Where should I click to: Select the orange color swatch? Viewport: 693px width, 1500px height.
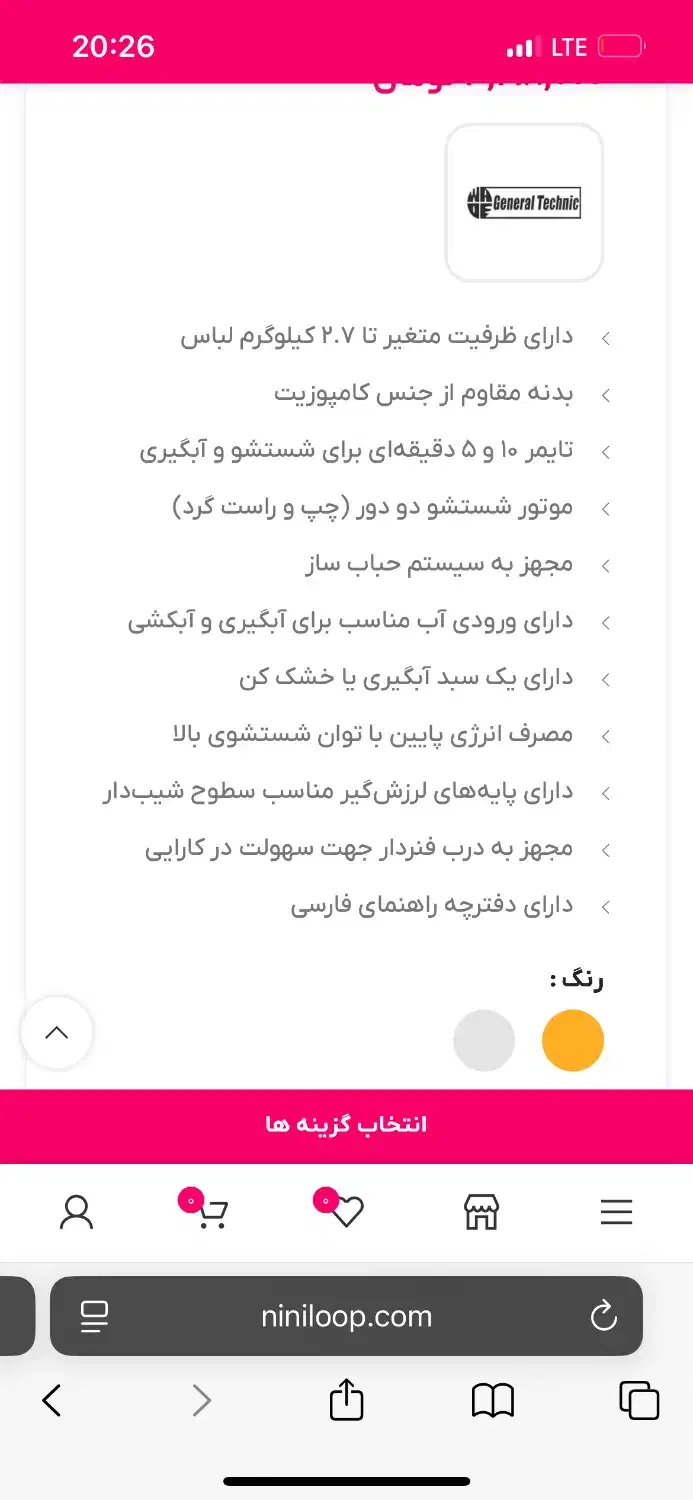pos(572,1040)
